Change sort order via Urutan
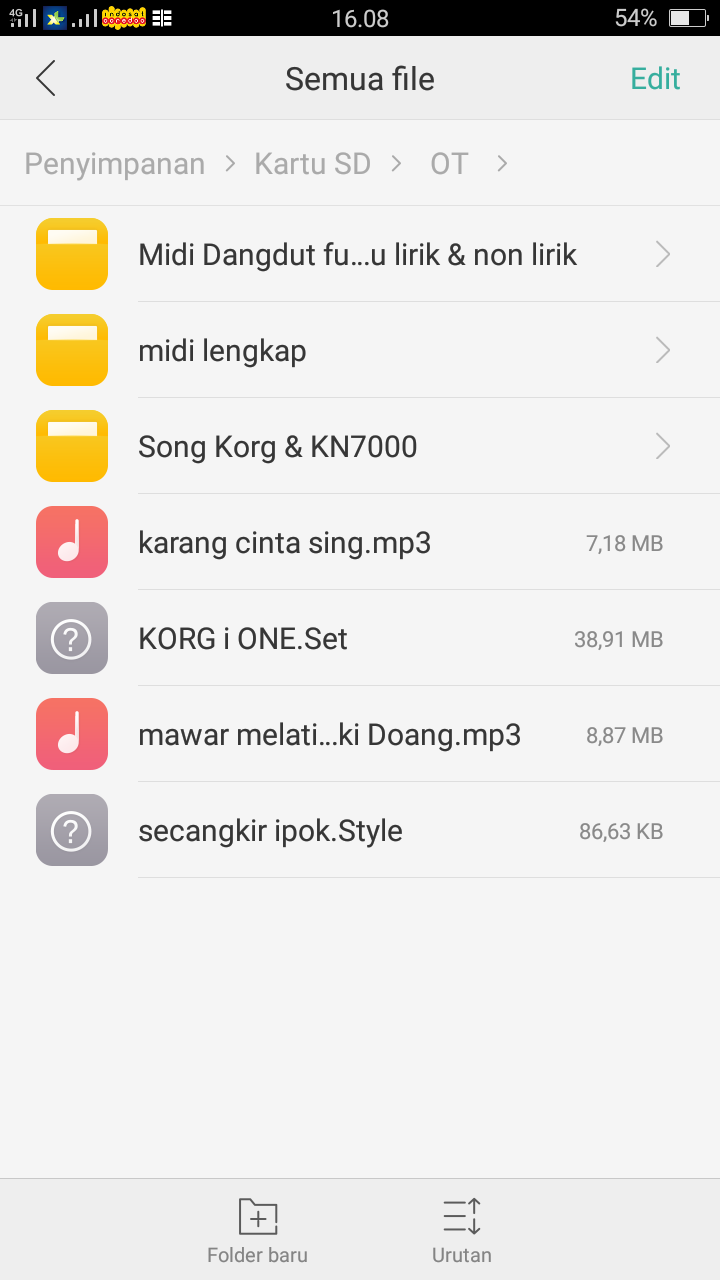 pos(462,1230)
